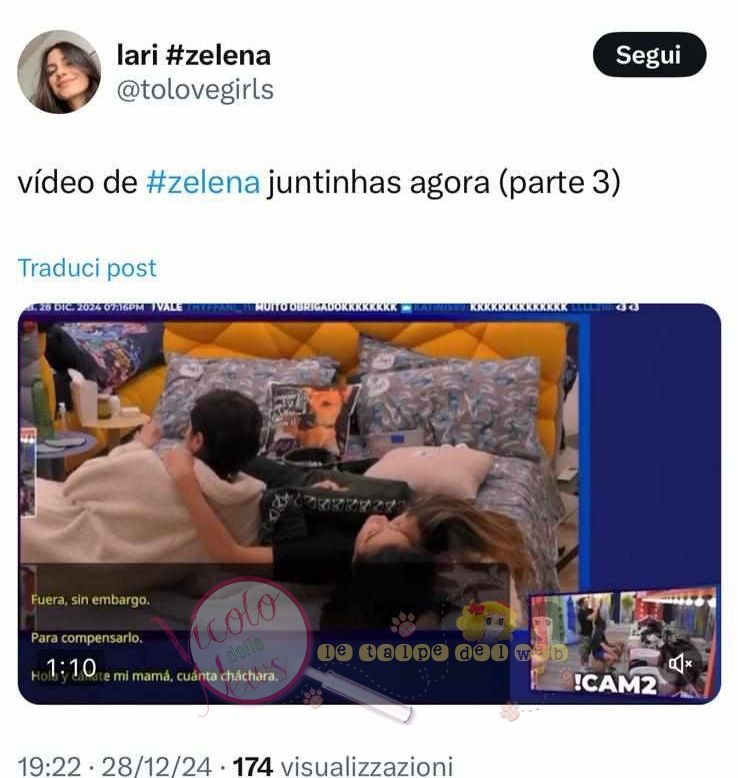Play the embedded video
This screenshot has height=778, width=738.
coord(369,504)
